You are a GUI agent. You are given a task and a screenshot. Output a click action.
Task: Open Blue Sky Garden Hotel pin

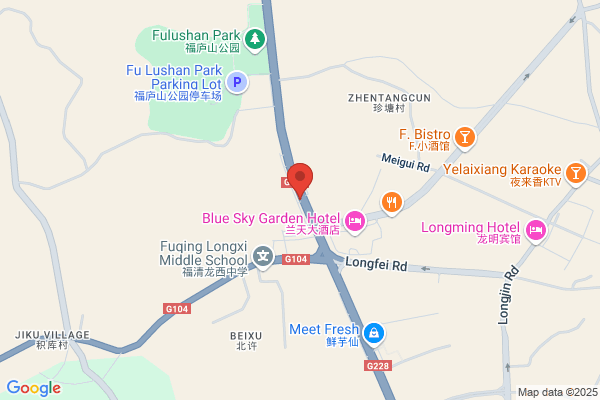[x=355, y=222]
